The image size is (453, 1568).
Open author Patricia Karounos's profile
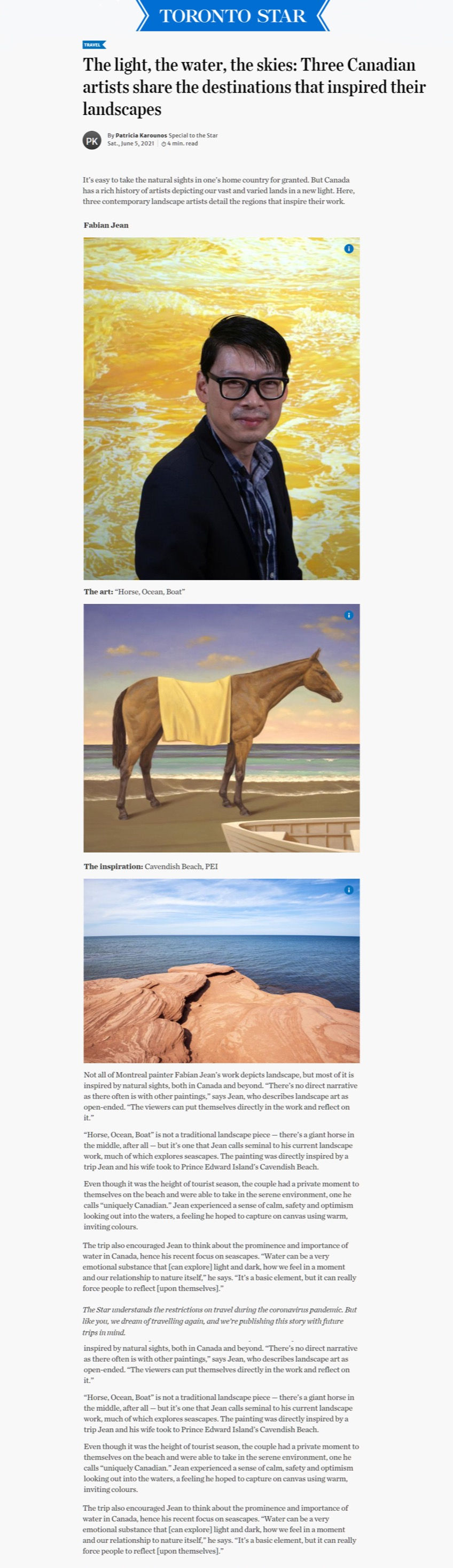pos(141,135)
